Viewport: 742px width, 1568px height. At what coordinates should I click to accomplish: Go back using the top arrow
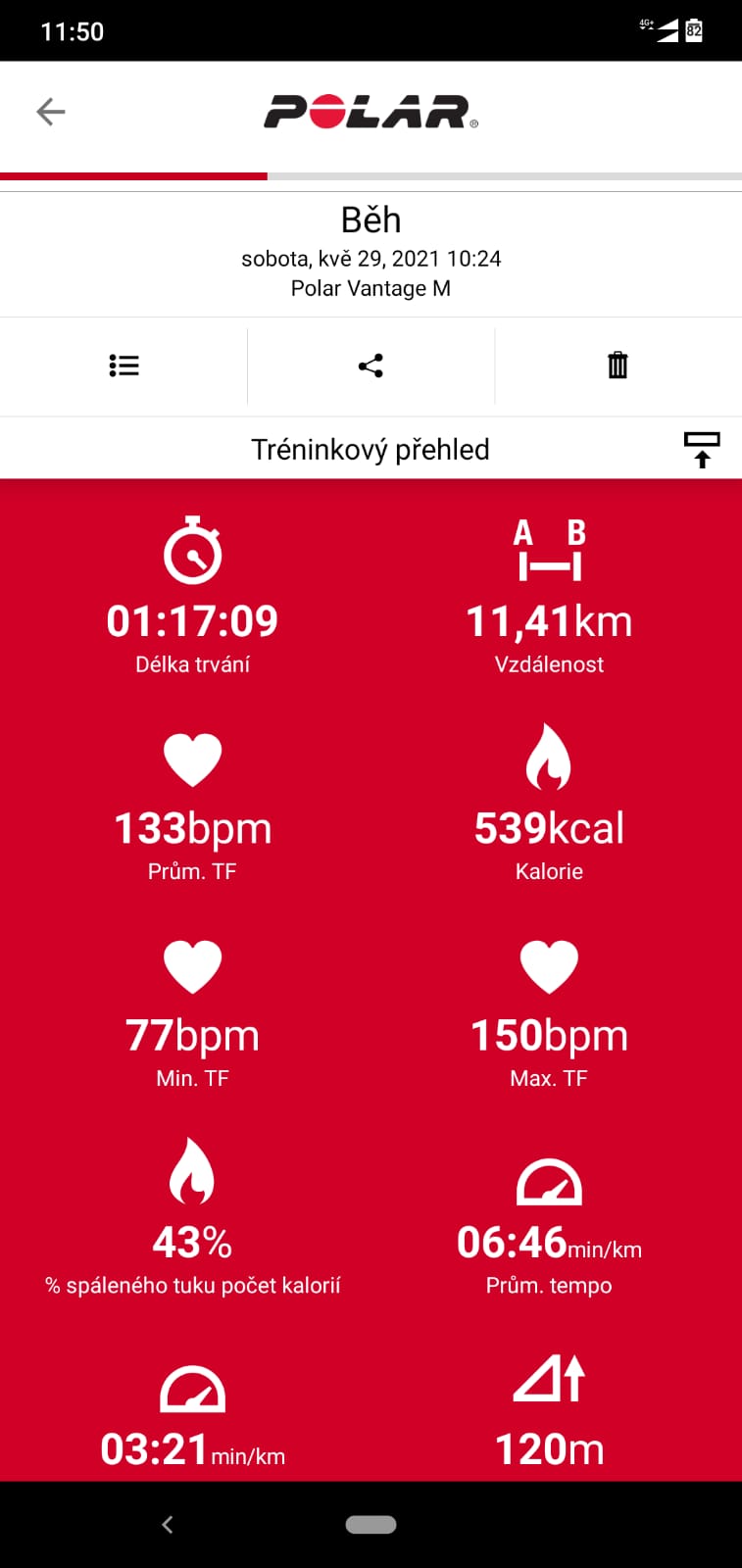(x=51, y=112)
